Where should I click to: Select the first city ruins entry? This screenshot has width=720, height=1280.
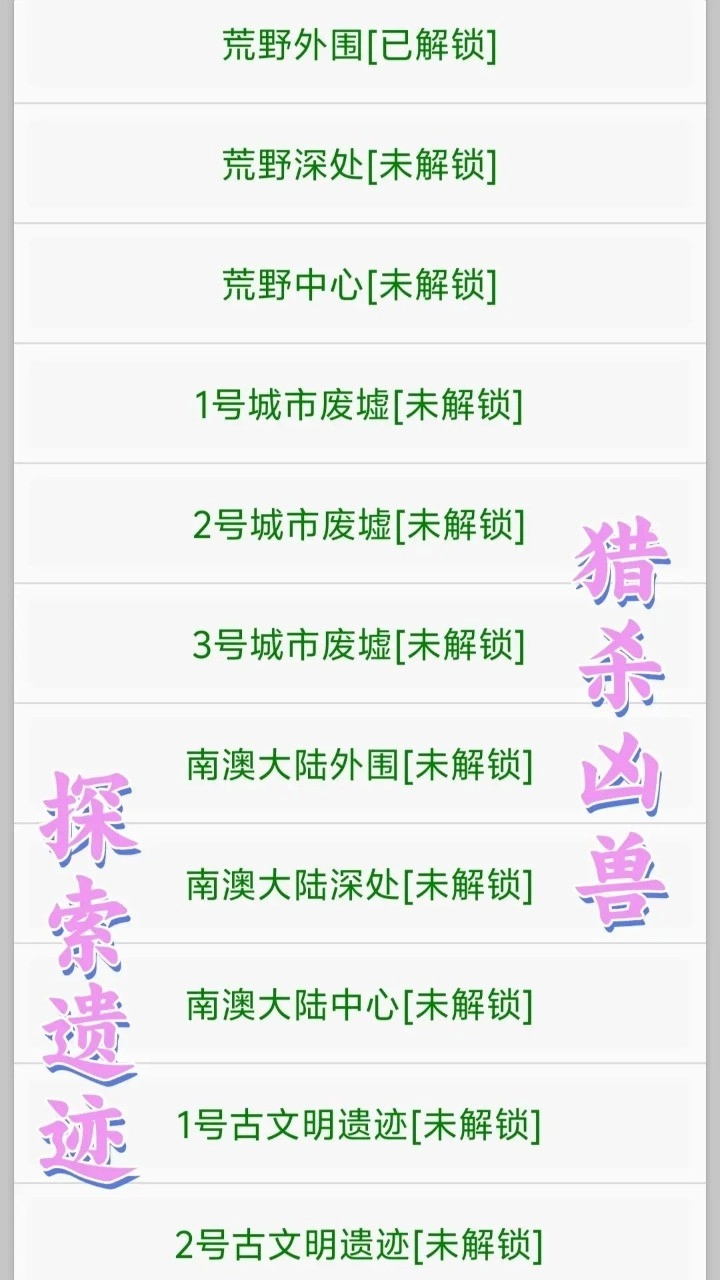pyautogui.click(x=360, y=403)
